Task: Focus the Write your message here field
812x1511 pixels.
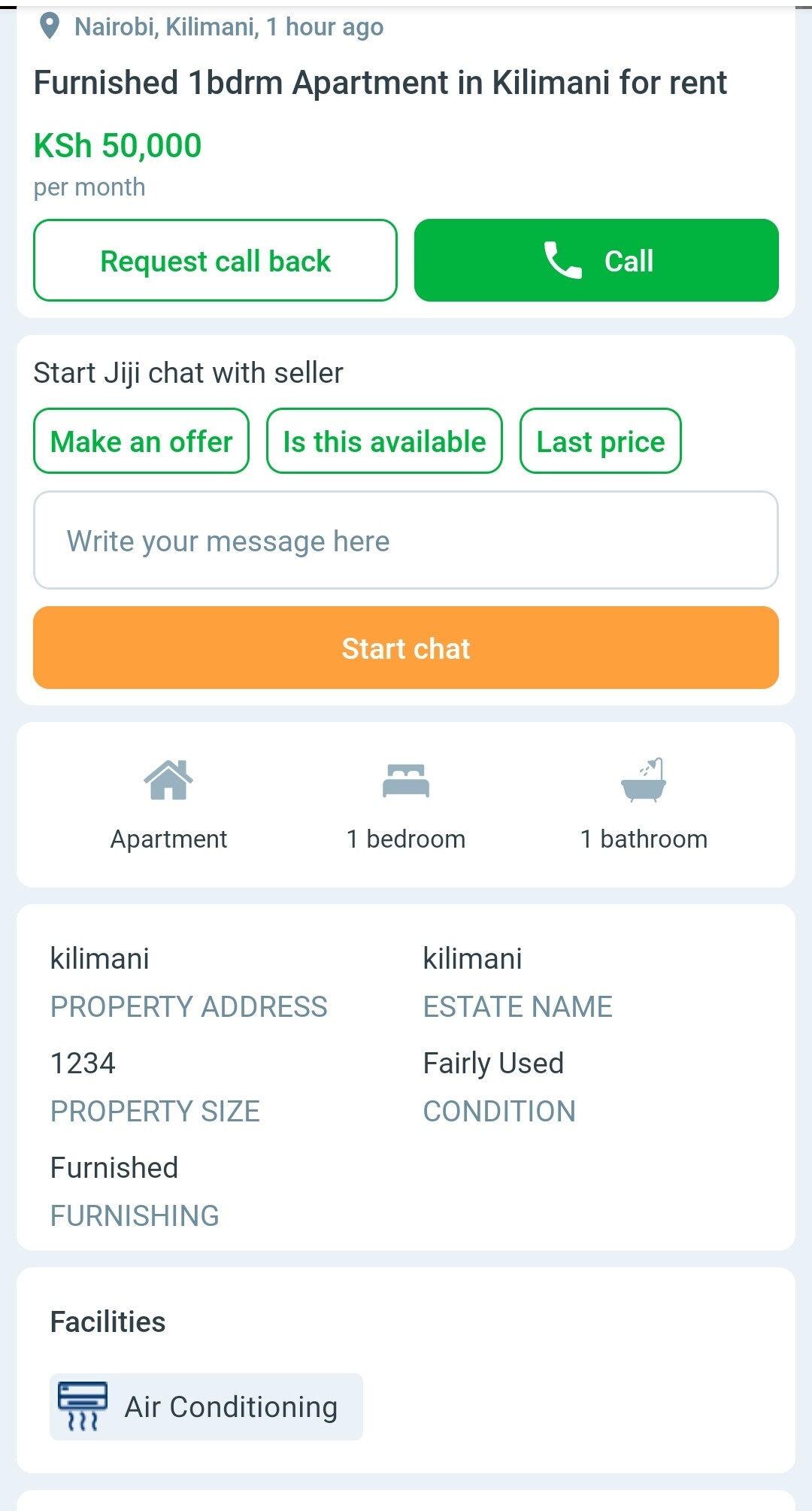Action: pyautogui.click(x=406, y=540)
